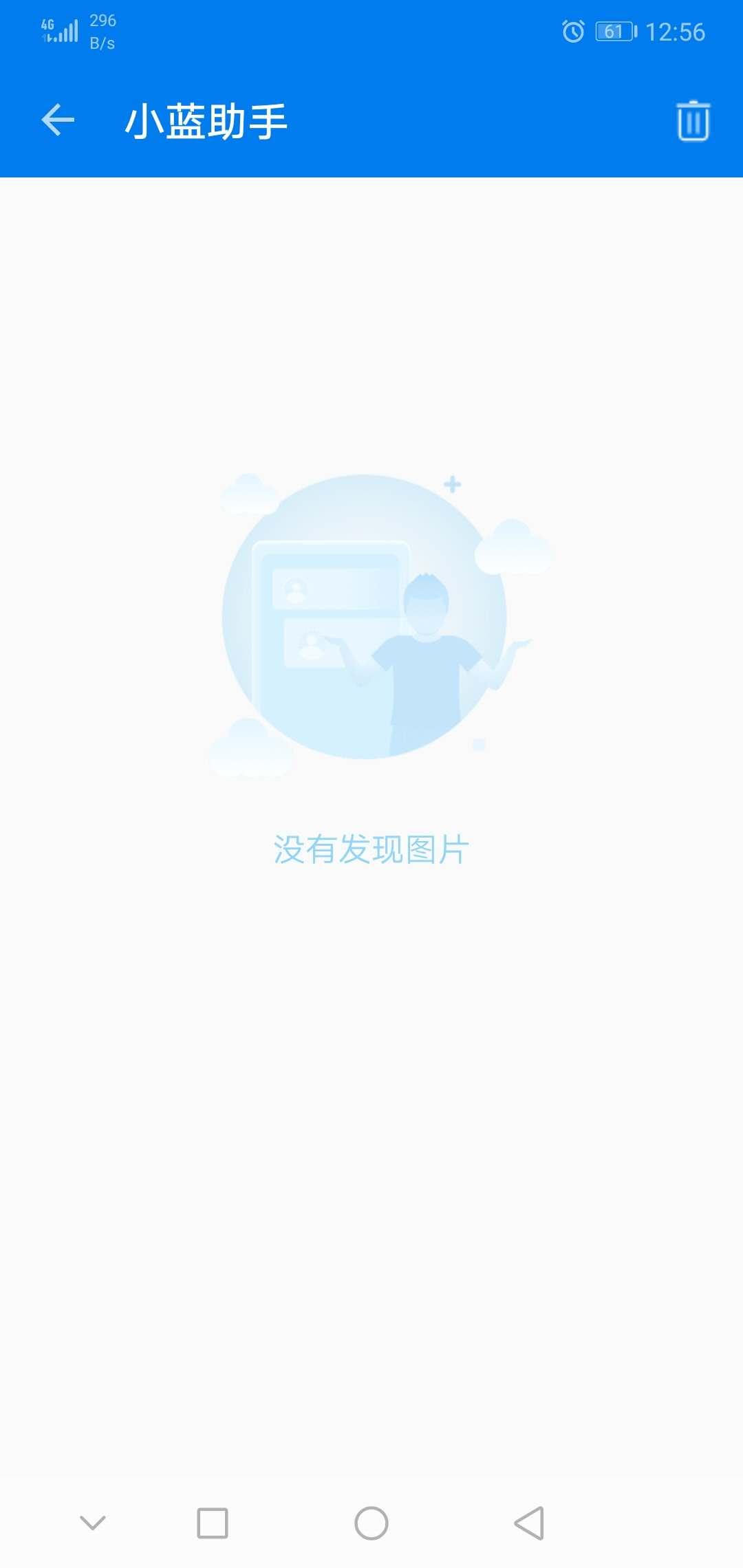Go back using the app bar arrow
This screenshot has height=1568, width=743.
click(58, 120)
